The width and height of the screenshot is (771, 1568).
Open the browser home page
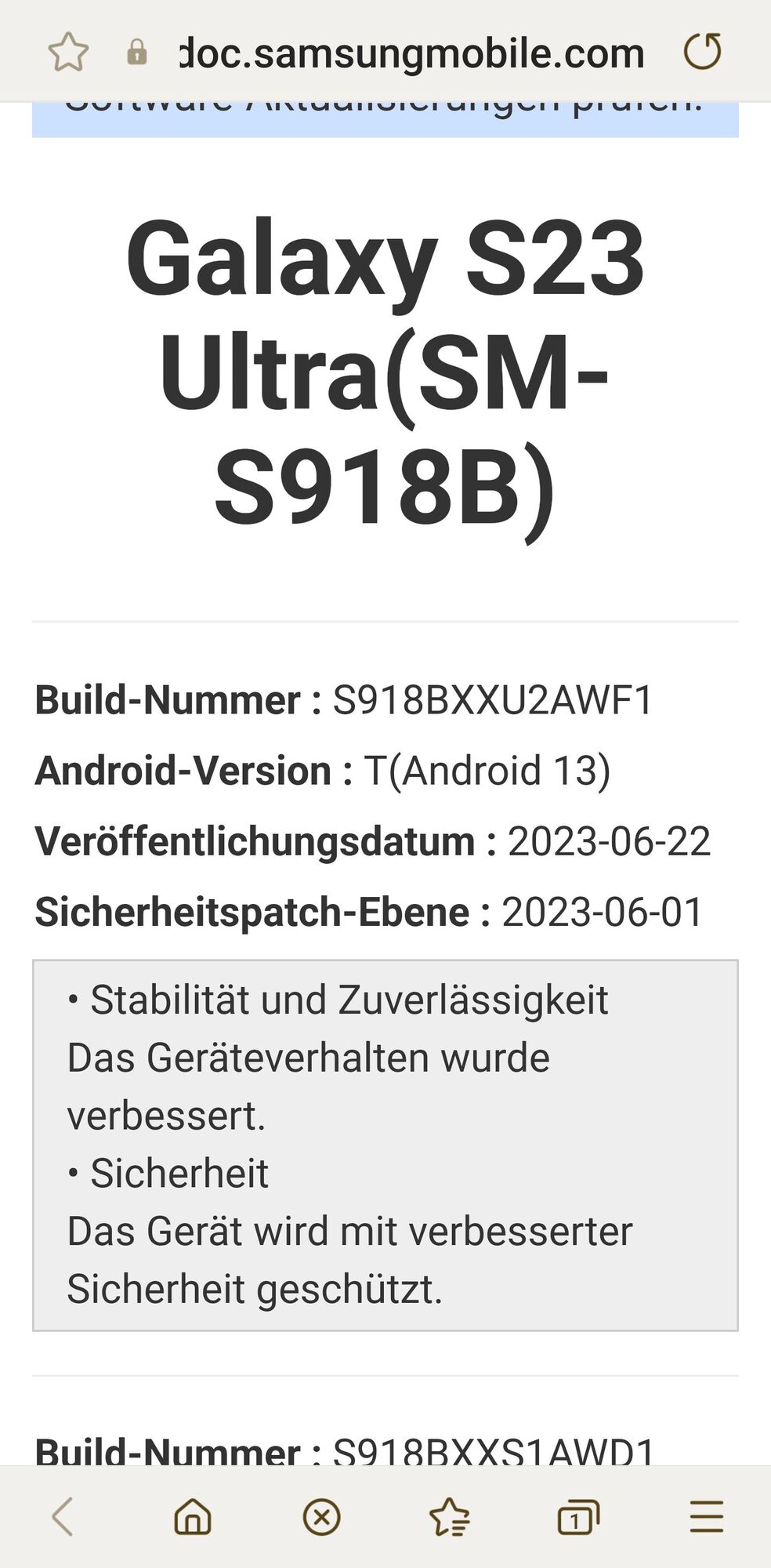click(x=193, y=1516)
